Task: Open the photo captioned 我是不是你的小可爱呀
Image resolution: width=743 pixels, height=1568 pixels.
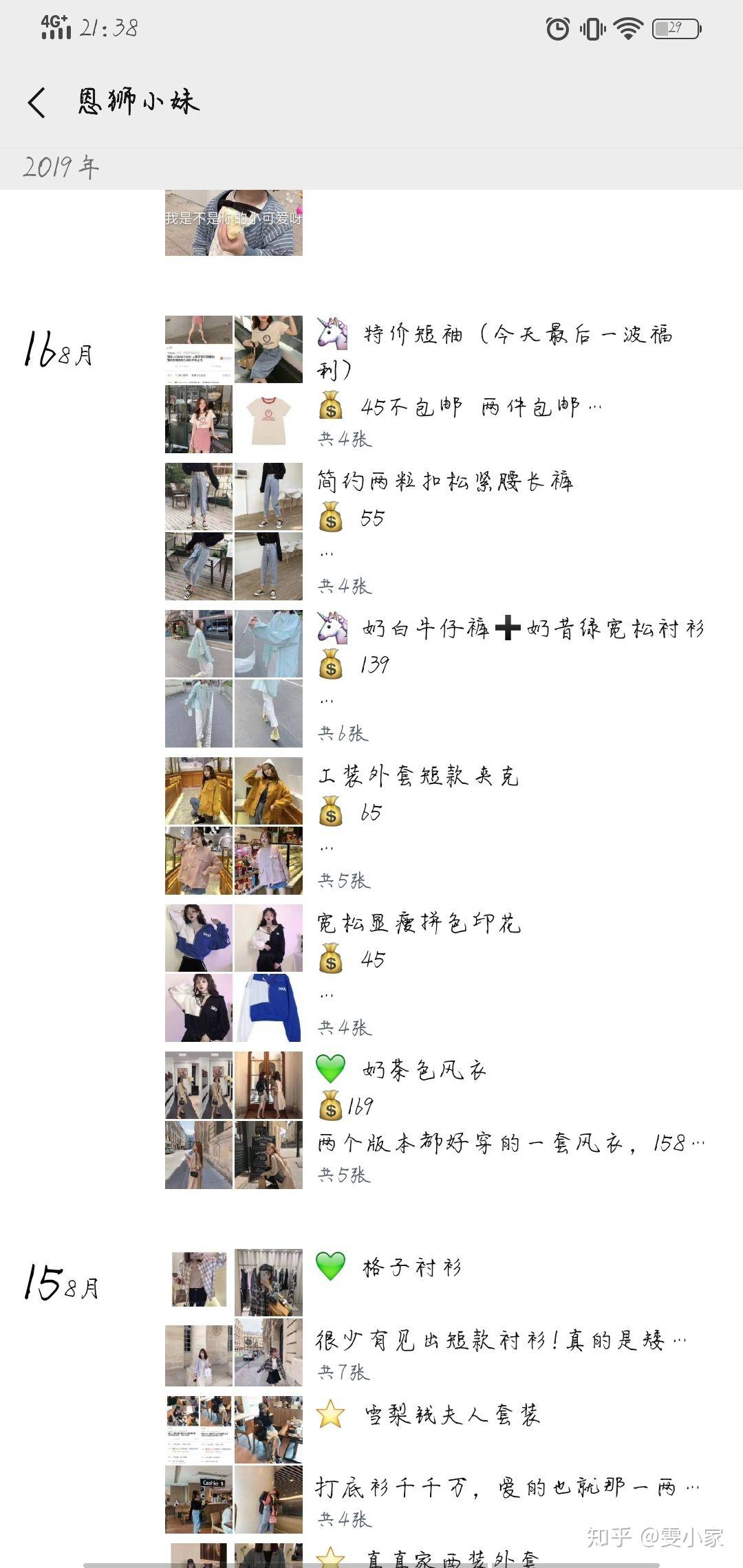Action: point(234,223)
